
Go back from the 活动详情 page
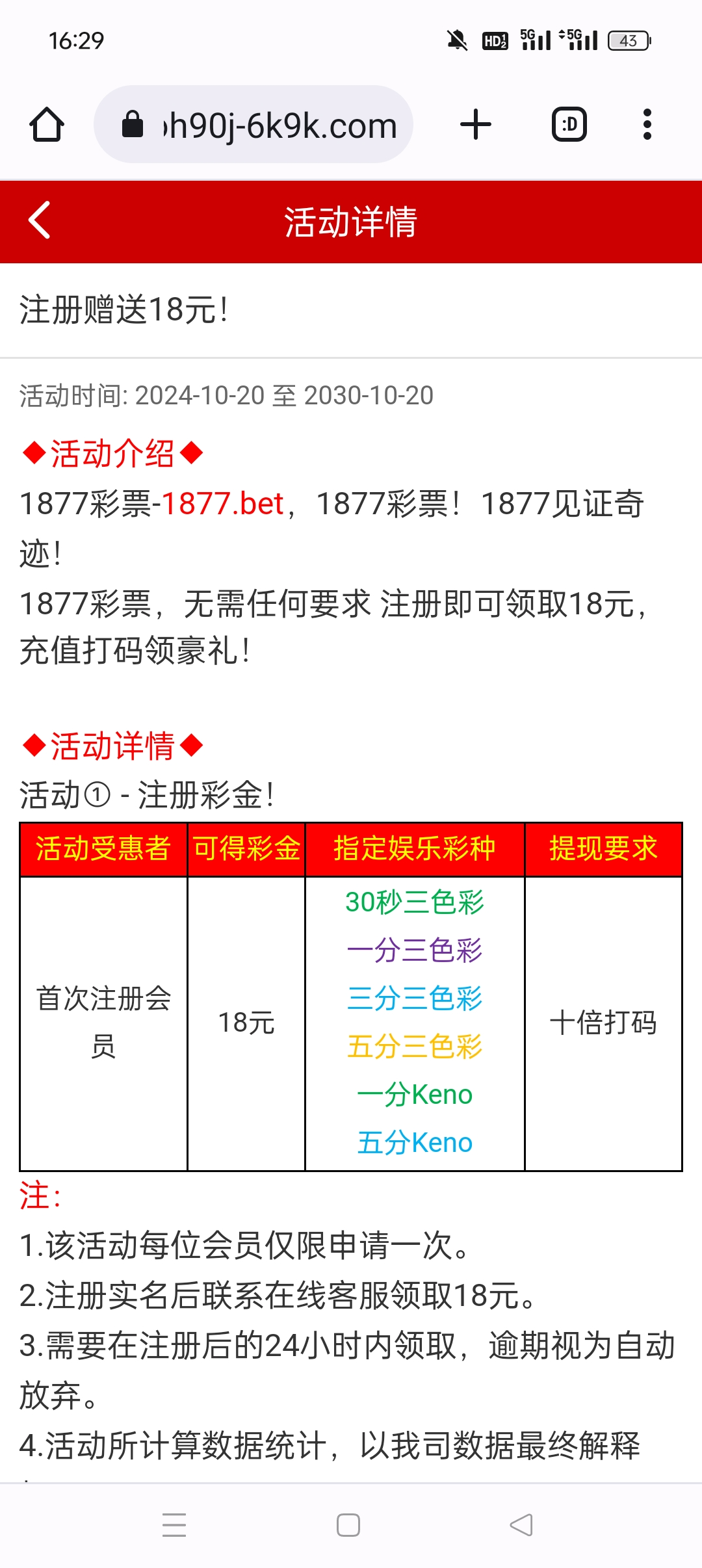[40, 220]
